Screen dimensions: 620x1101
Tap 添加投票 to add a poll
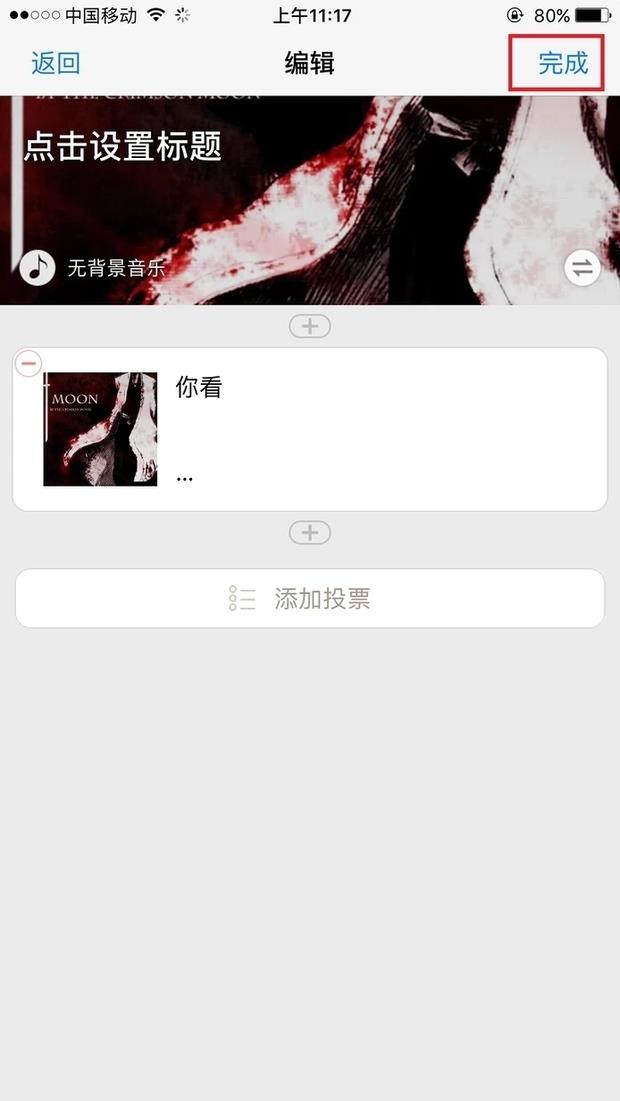310,599
